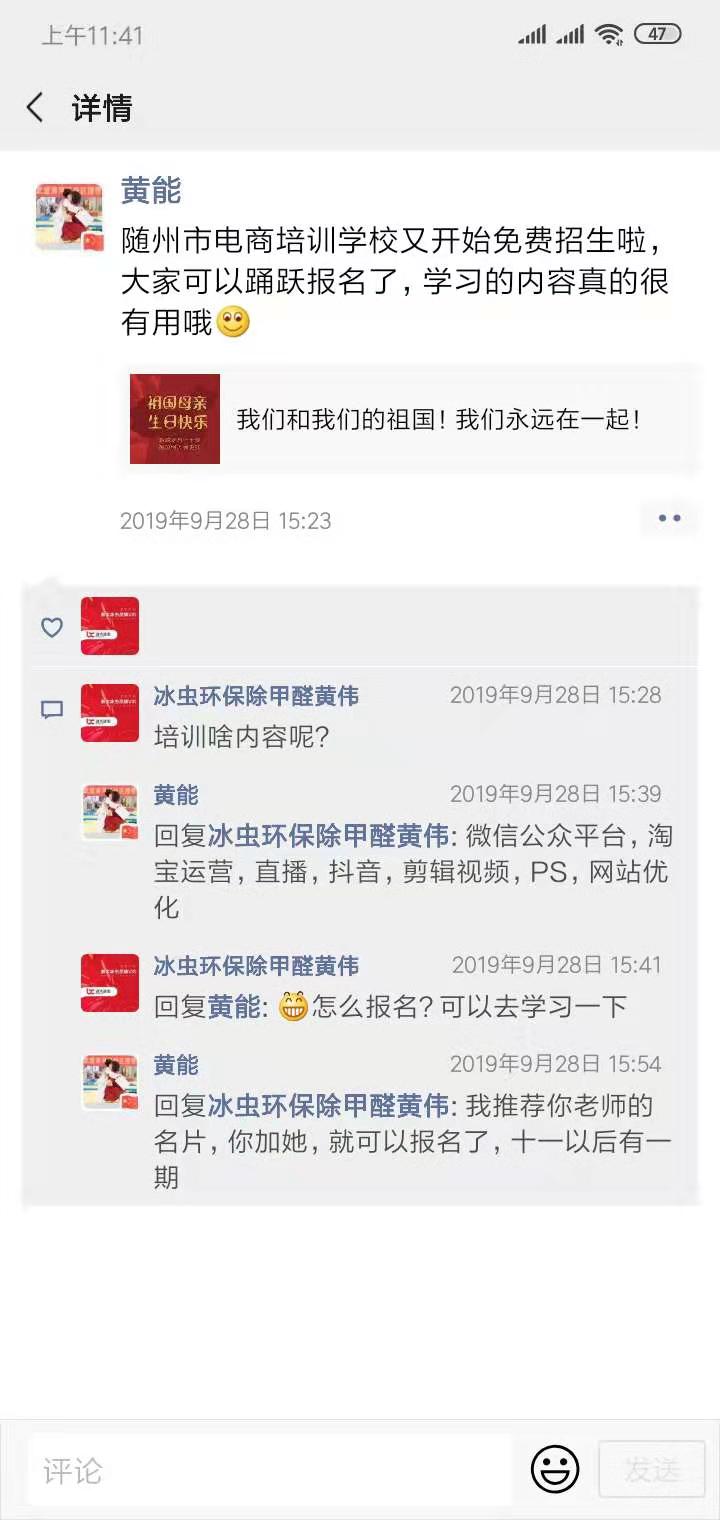Go back using the top-left arrow
Screen dimensions: 720x1520
36,108
